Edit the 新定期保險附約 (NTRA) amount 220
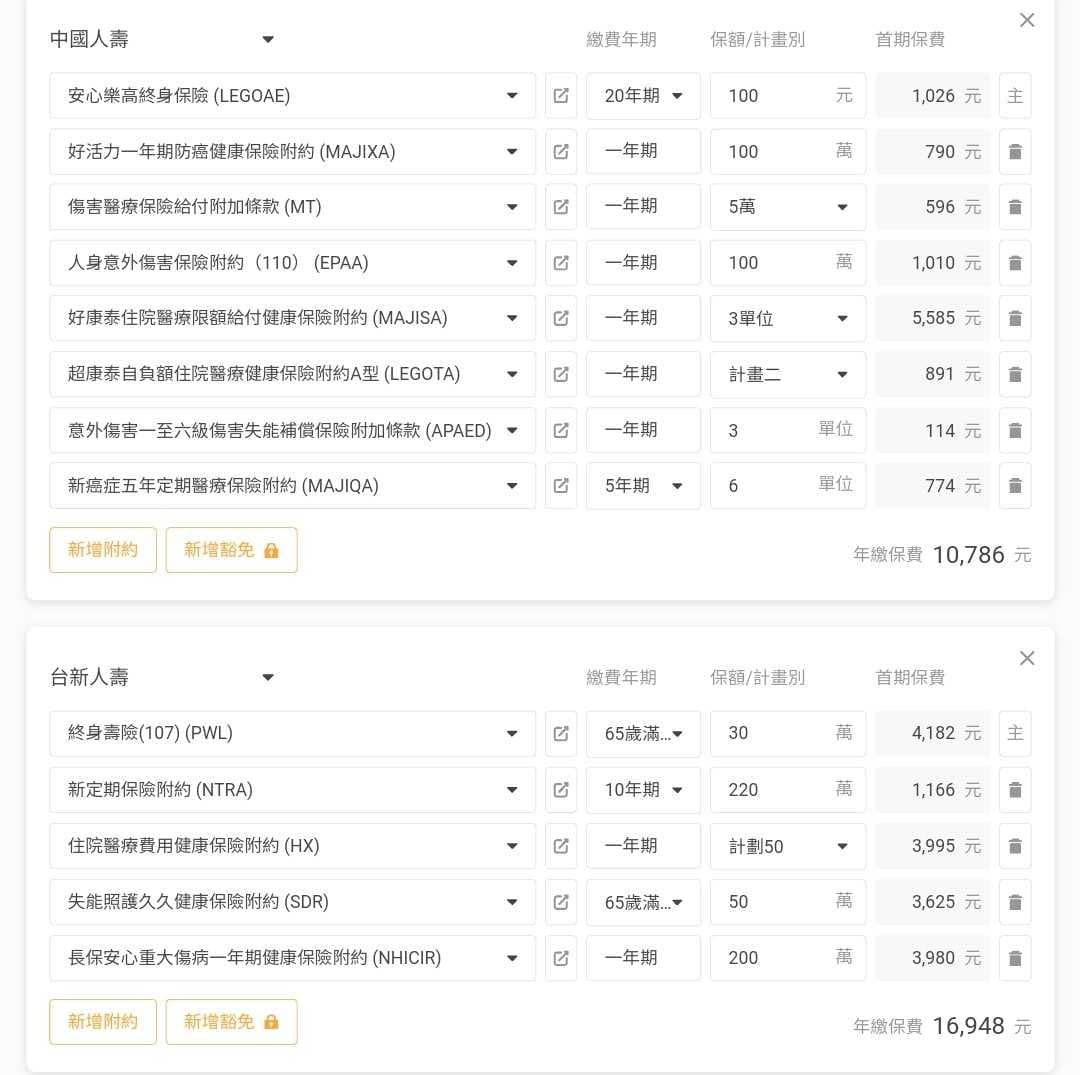This screenshot has height=1075, width=1080. tap(775, 790)
